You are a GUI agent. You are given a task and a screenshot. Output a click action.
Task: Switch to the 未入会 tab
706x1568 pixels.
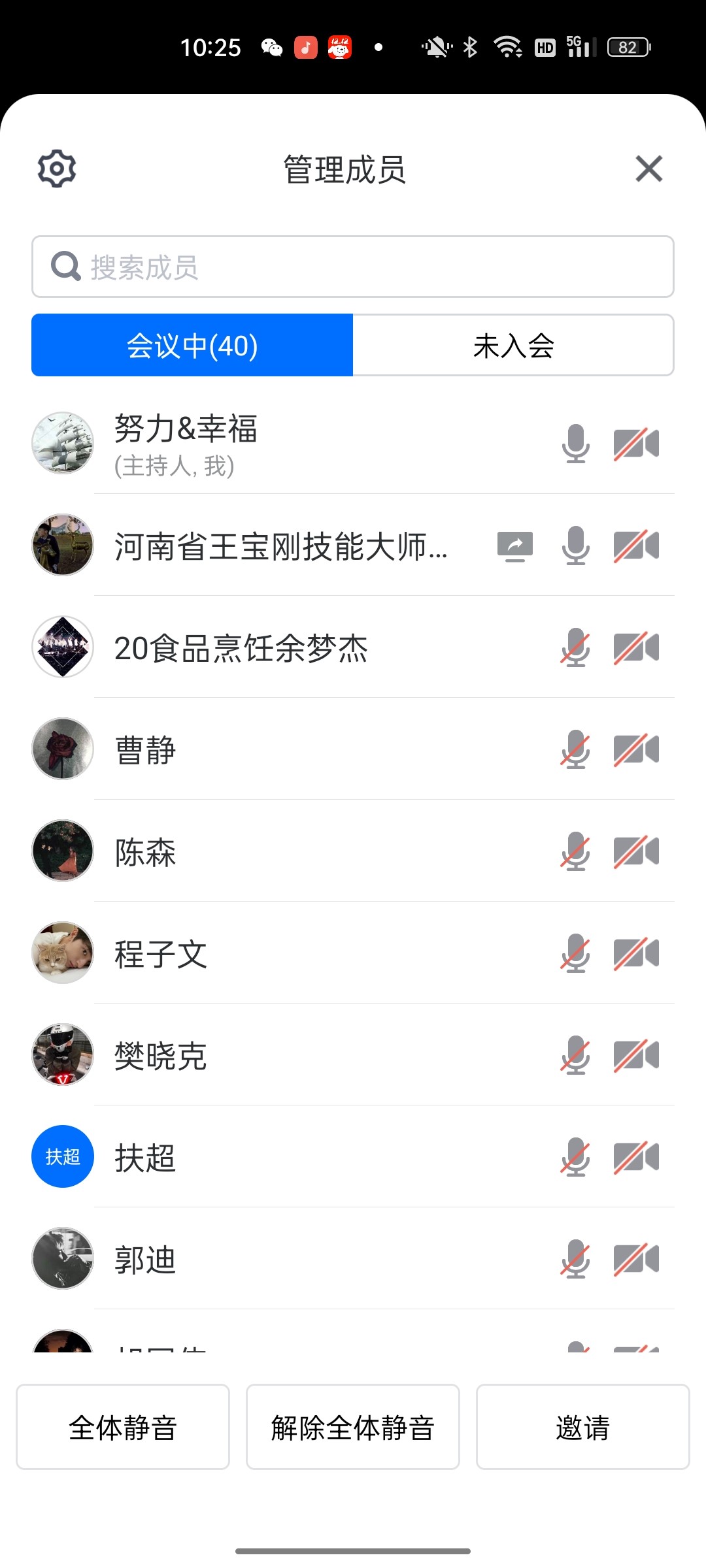tap(513, 345)
